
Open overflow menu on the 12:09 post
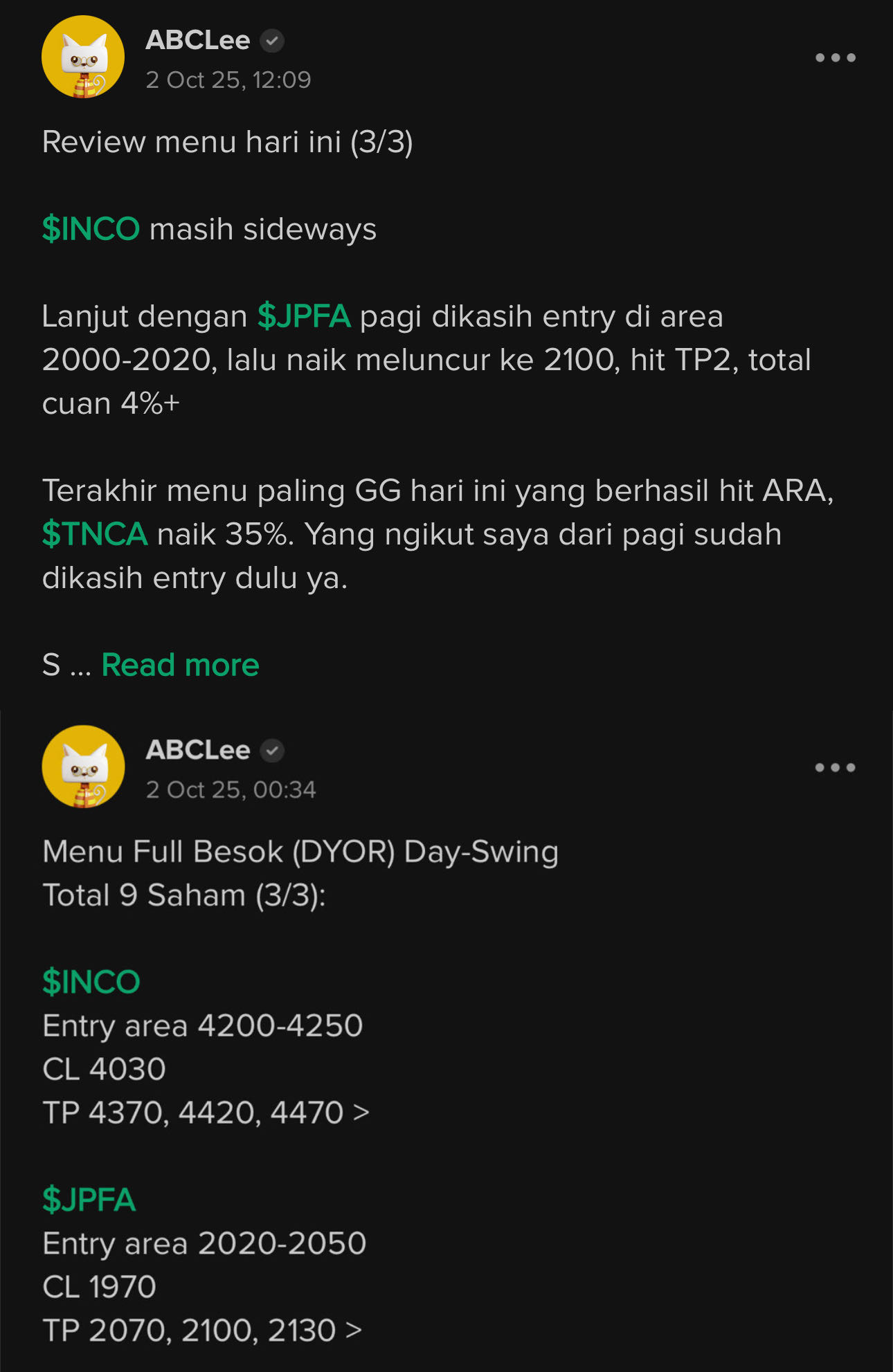(835, 57)
